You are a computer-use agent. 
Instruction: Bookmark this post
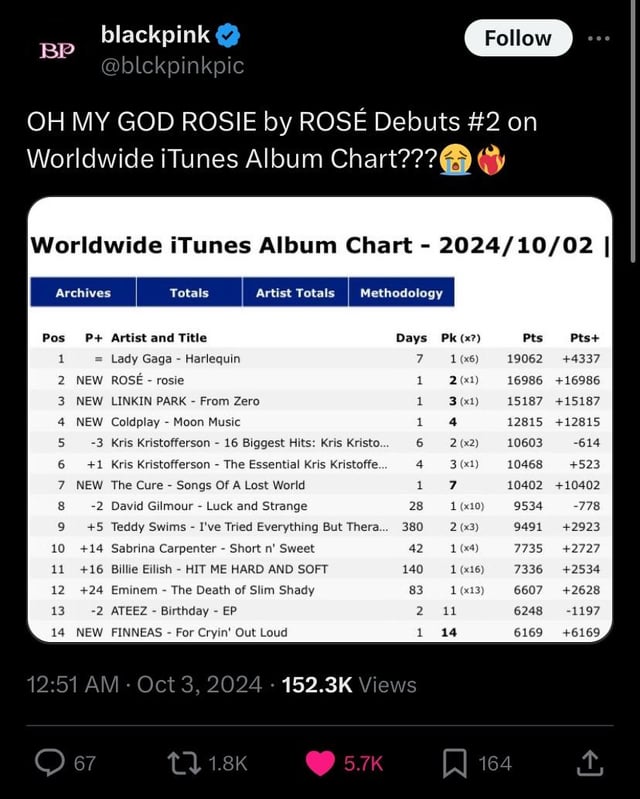click(453, 763)
